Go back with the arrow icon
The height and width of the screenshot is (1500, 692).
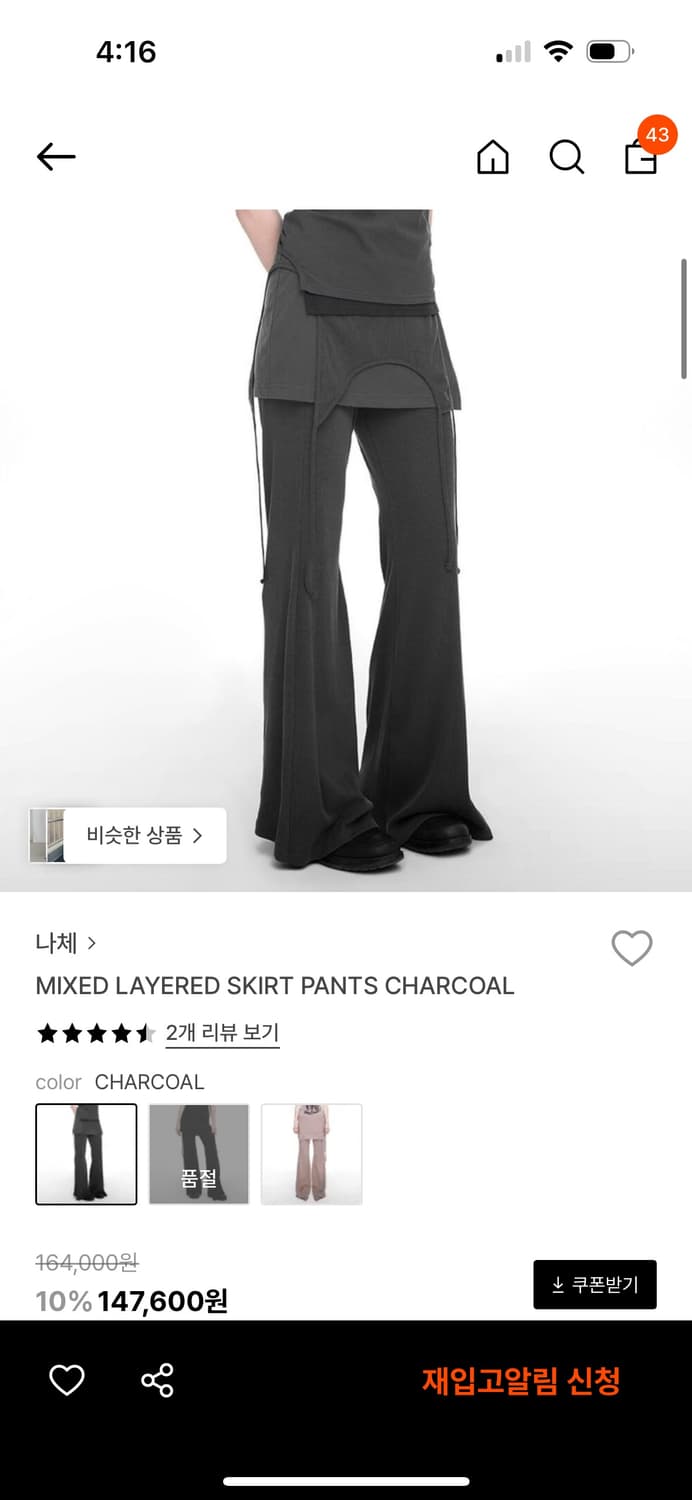click(x=56, y=156)
